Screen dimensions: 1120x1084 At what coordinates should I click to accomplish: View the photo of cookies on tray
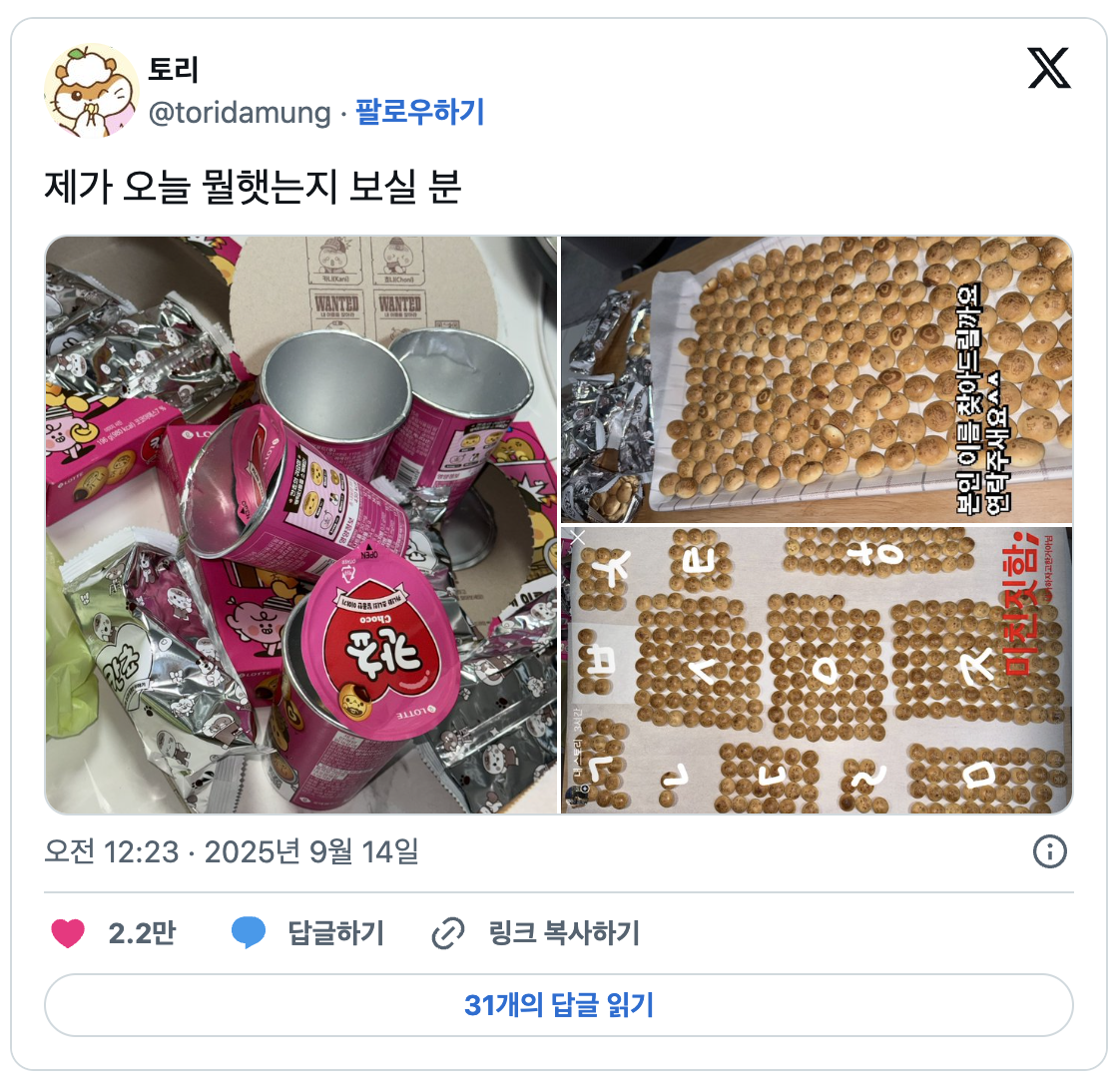pyautogui.click(x=817, y=379)
